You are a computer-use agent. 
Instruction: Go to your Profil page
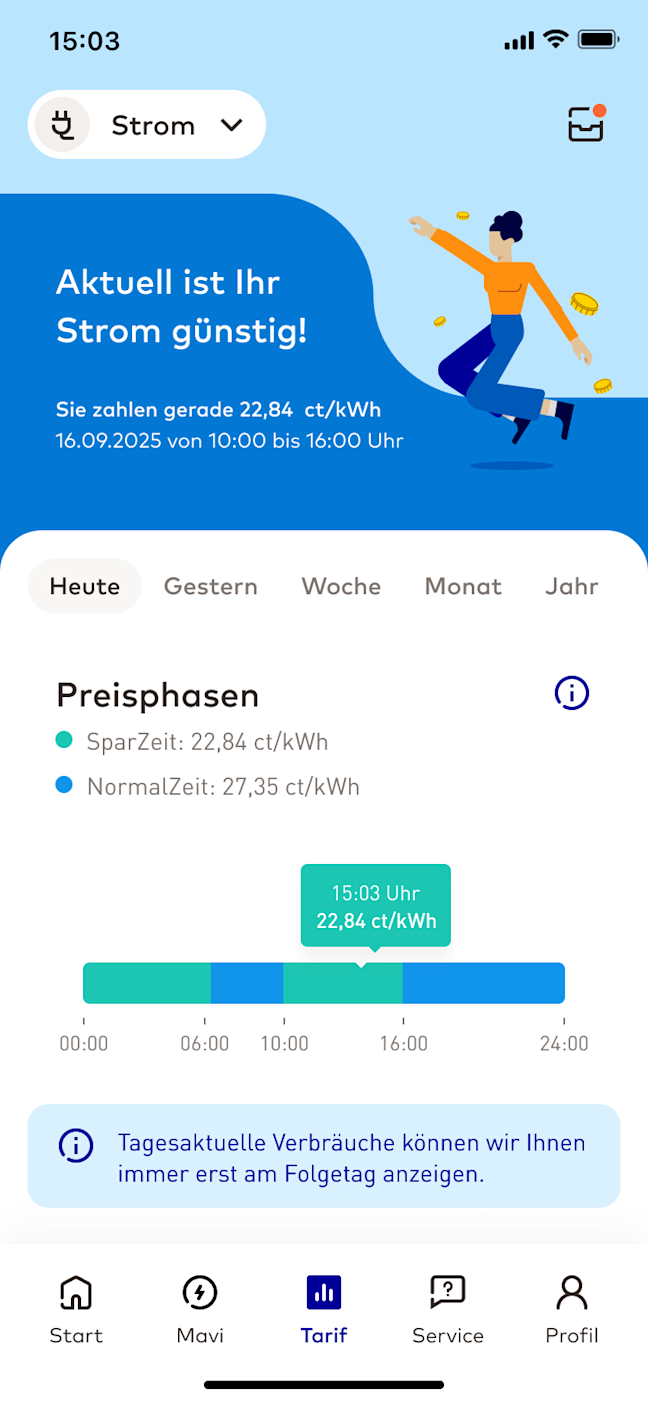572,1308
